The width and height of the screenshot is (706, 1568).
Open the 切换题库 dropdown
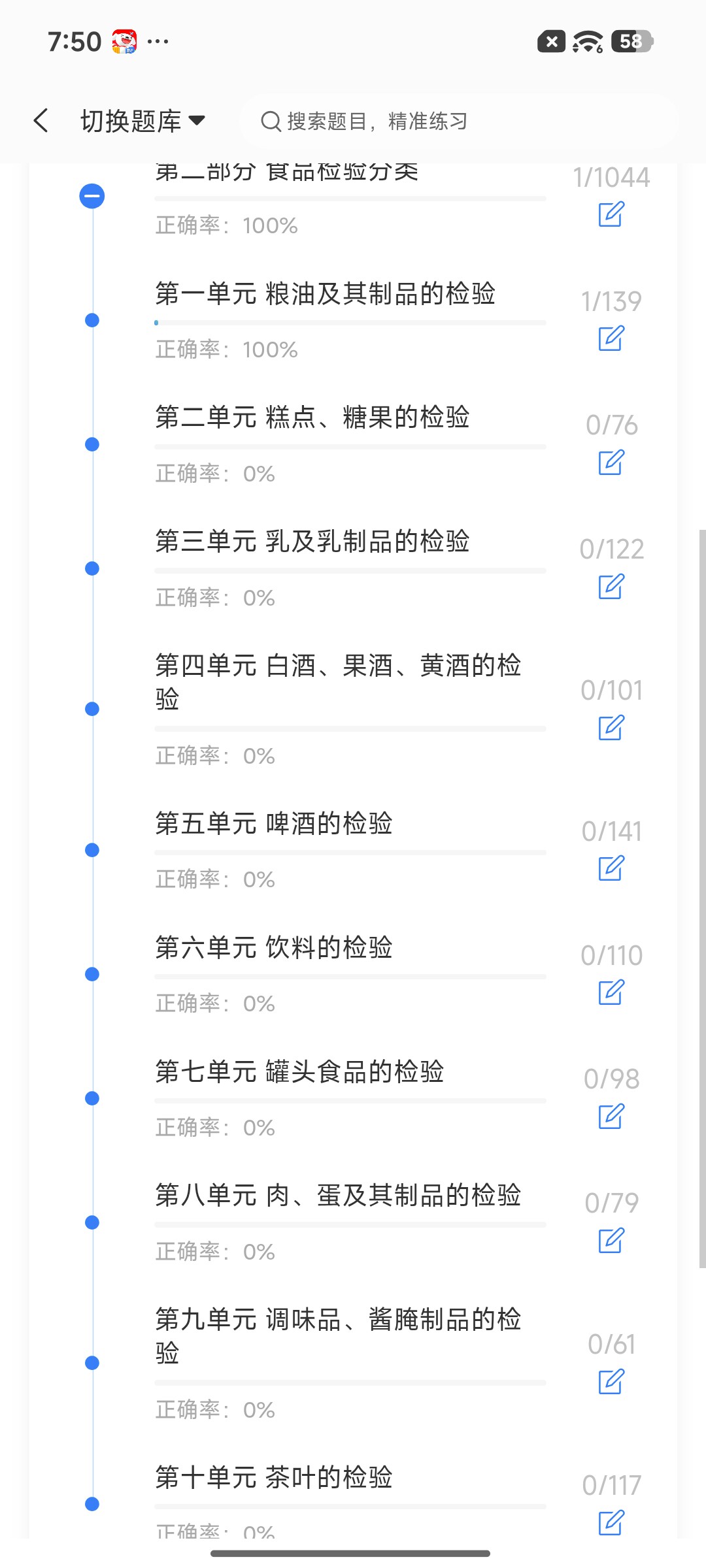point(143,121)
